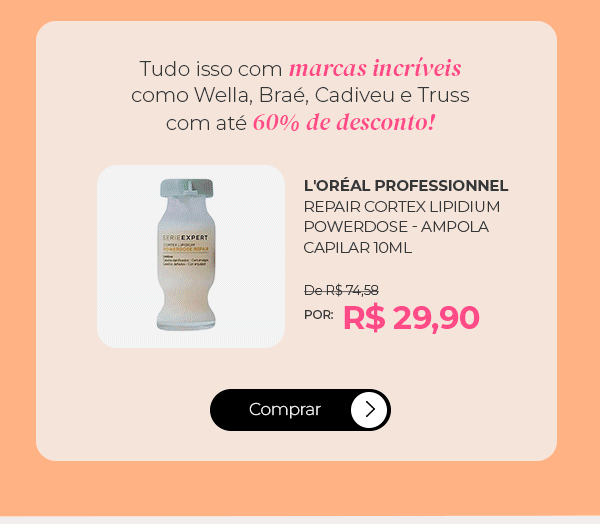
Task: Open the L'Oréal Powerdose ampoule product image
Action: (190, 257)
